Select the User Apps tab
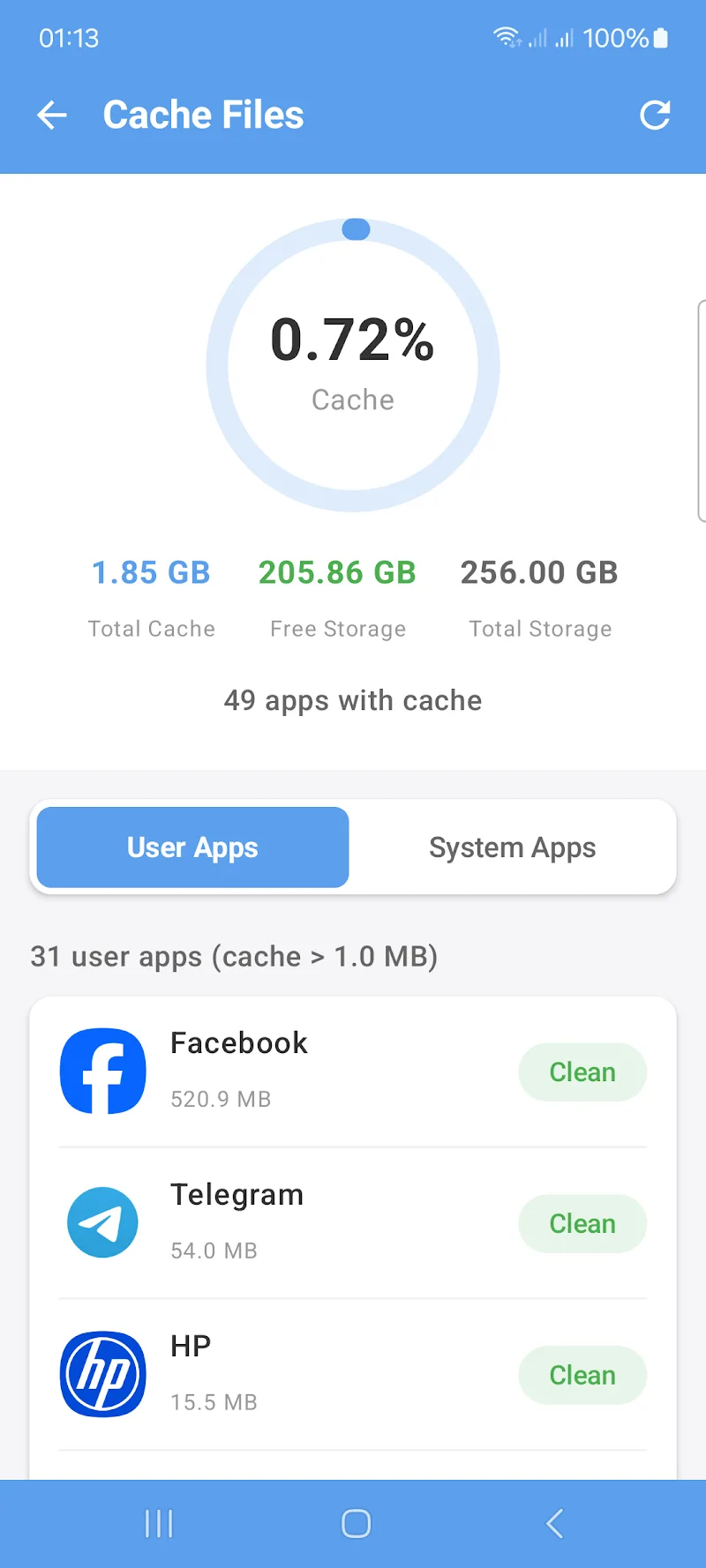 [x=192, y=847]
